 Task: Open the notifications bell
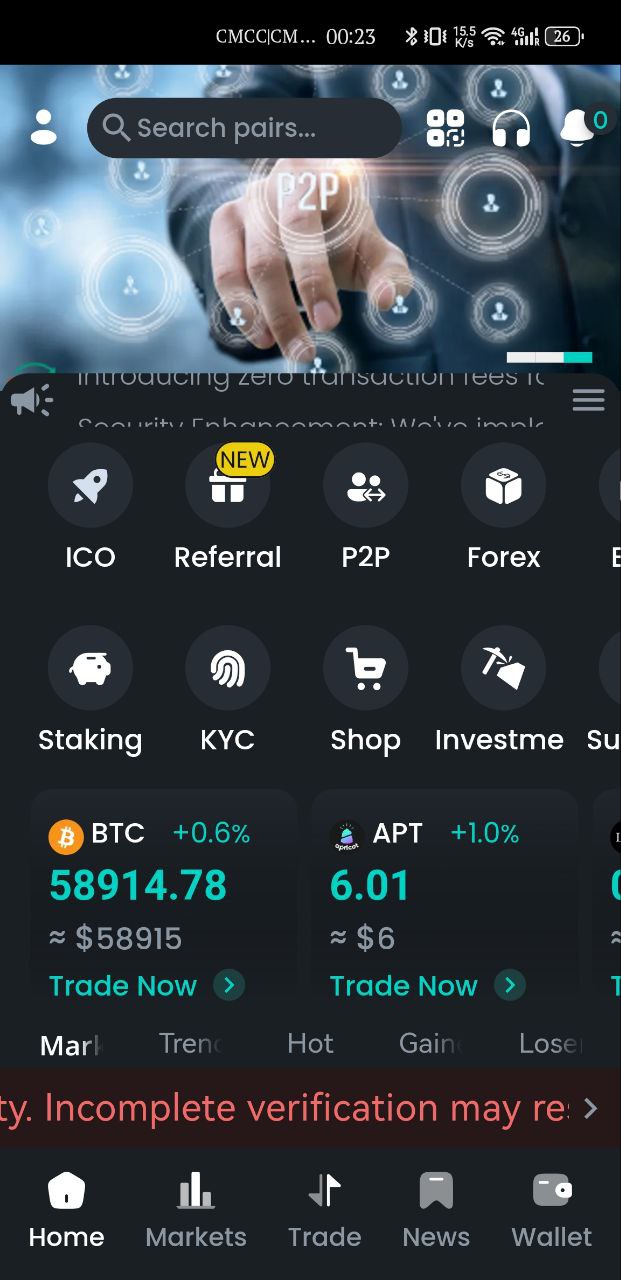[579, 127]
